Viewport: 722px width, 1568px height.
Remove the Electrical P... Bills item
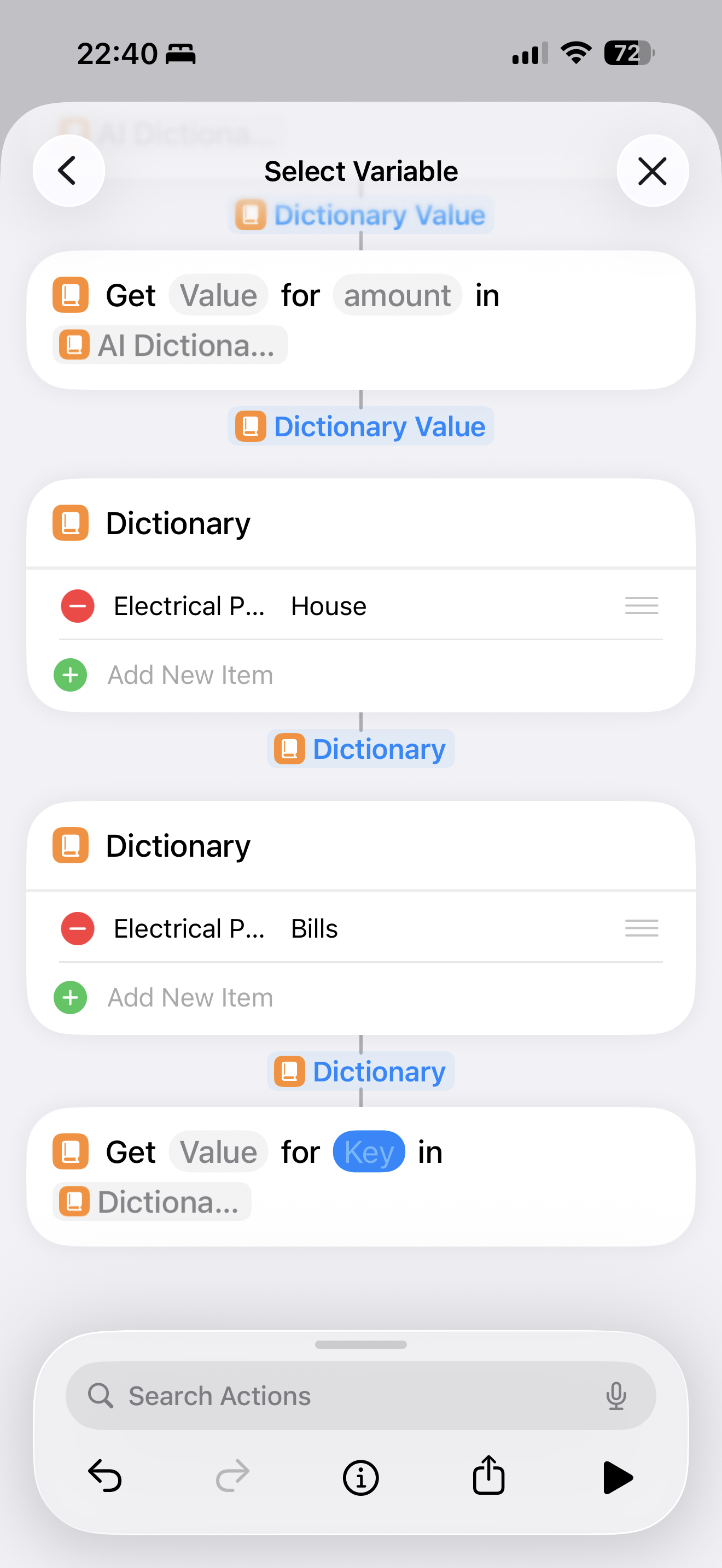pos(77,928)
